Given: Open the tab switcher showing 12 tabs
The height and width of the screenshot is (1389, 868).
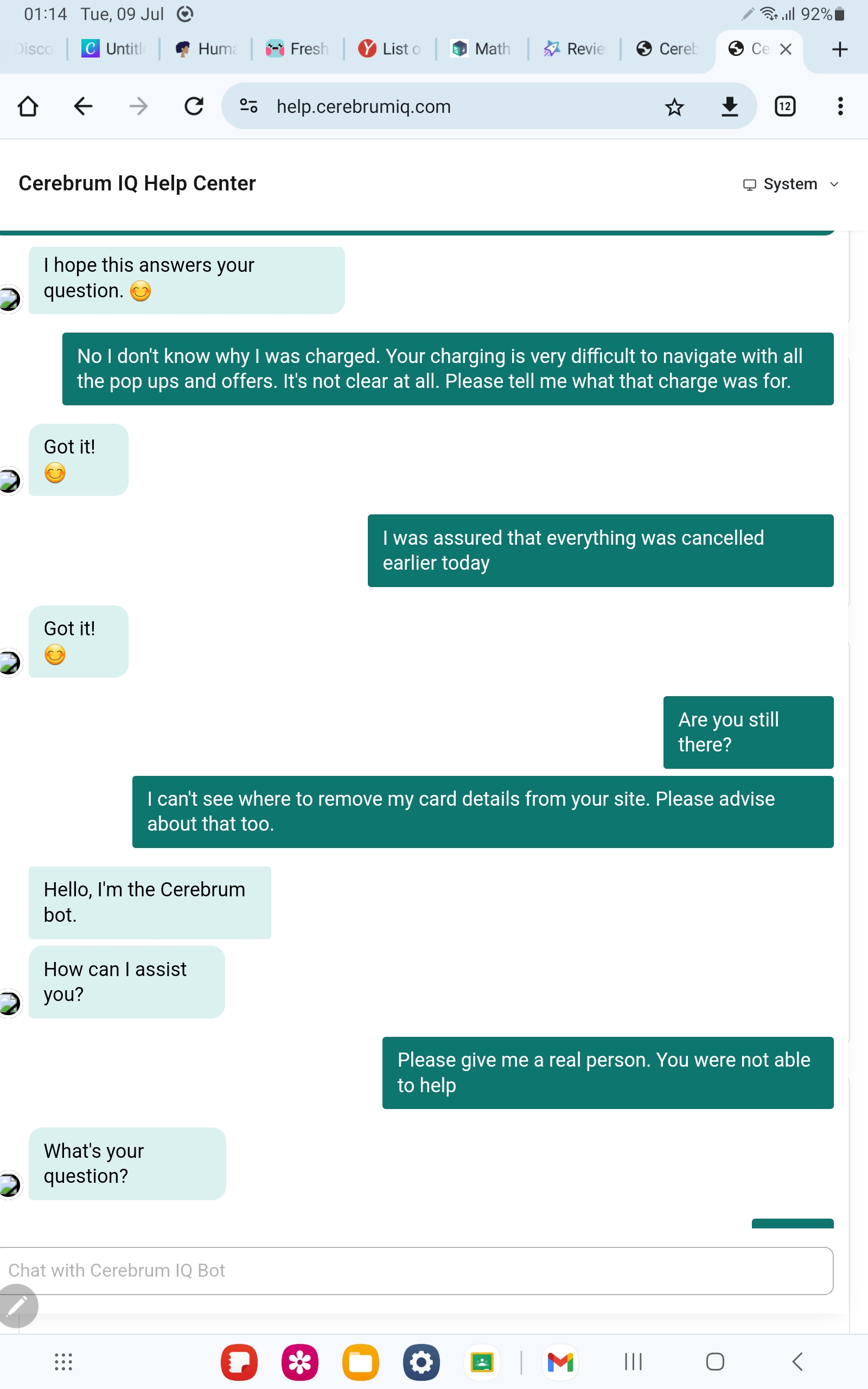Looking at the screenshot, I should tap(785, 106).
